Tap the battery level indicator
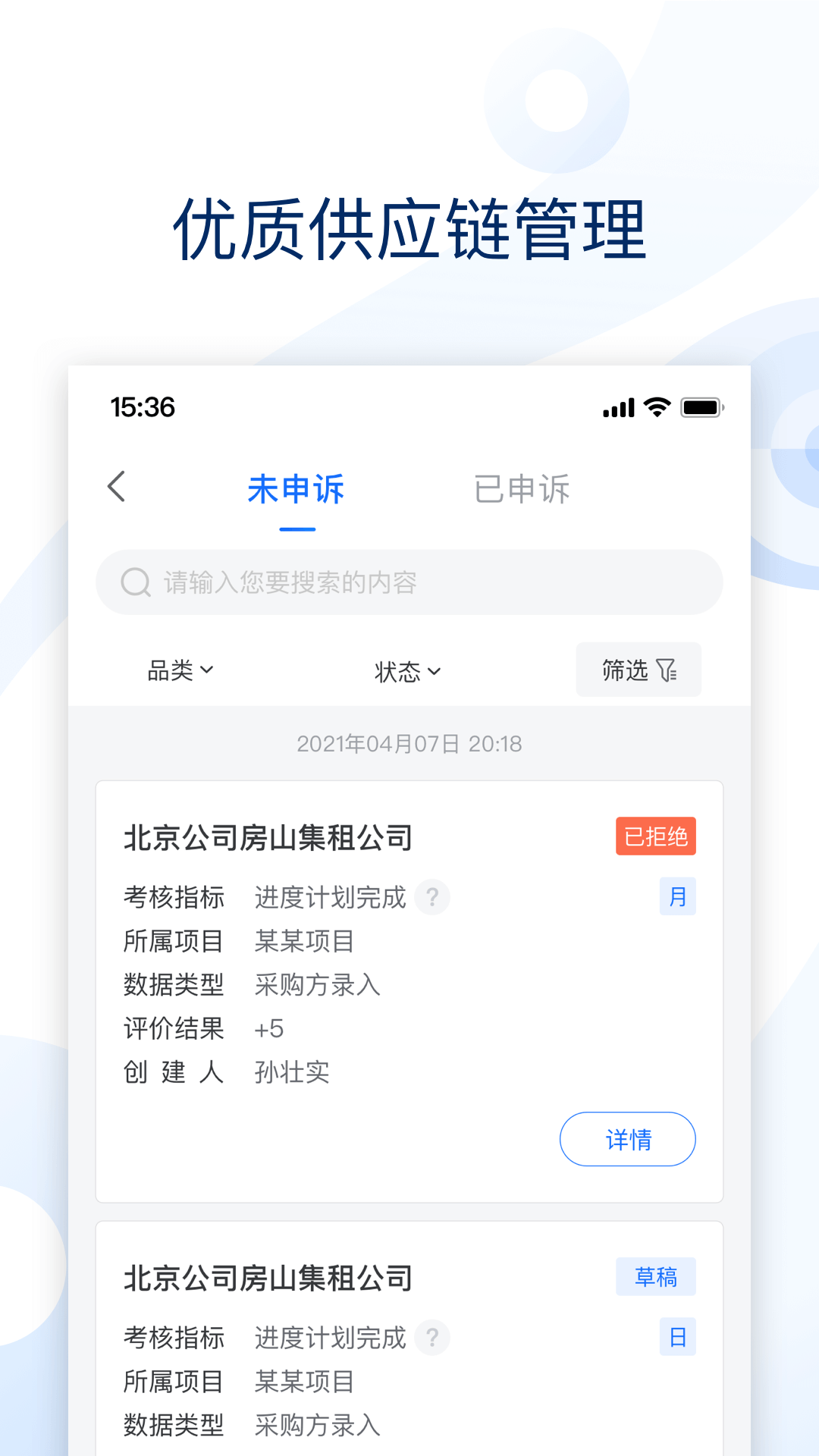This screenshot has height=1456, width=819. click(x=701, y=407)
